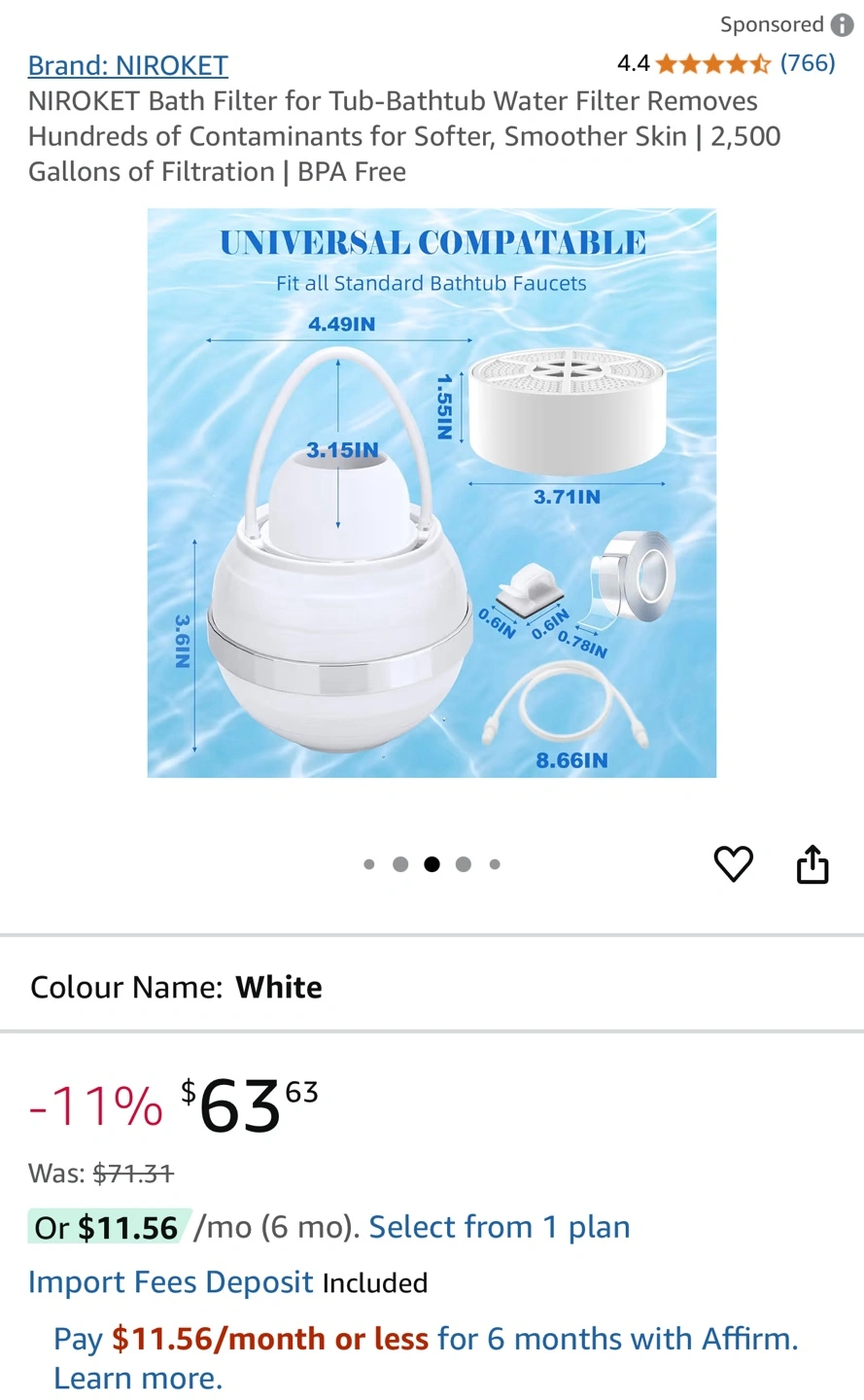The width and height of the screenshot is (864, 1400).
Task: Open Import Fees Deposit details
Action: tap(171, 1282)
